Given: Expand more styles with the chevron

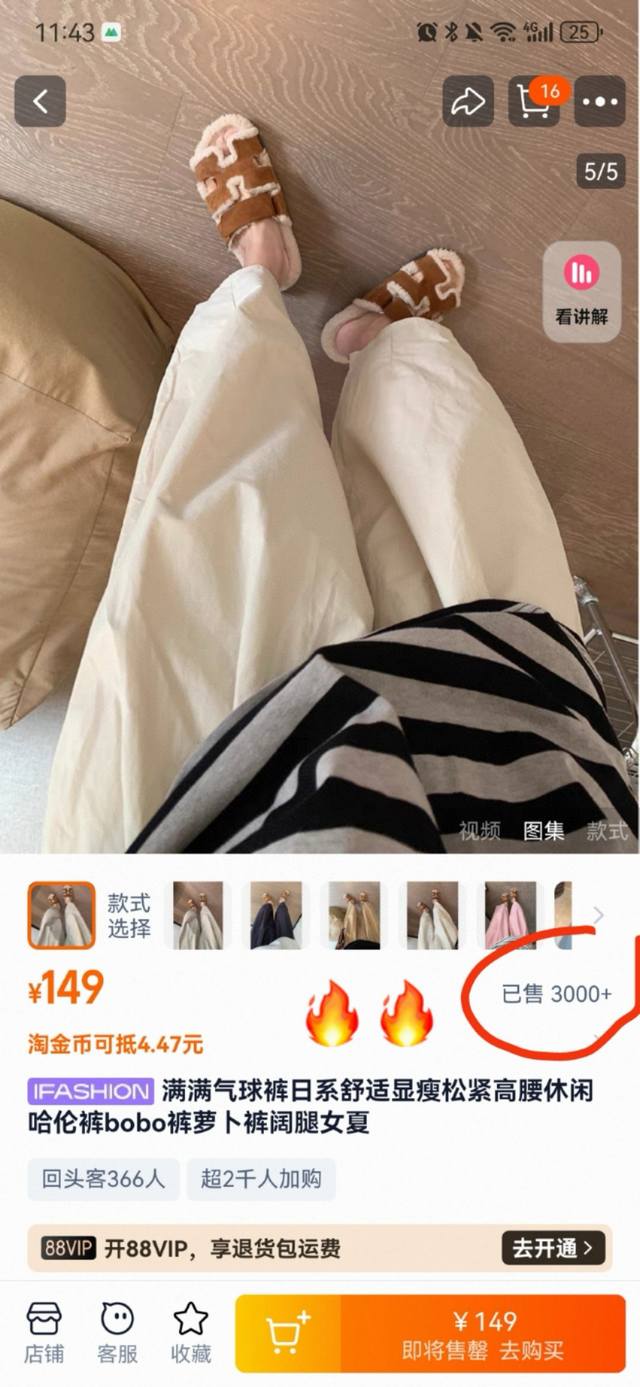Looking at the screenshot, I should [x=599, y=914].
